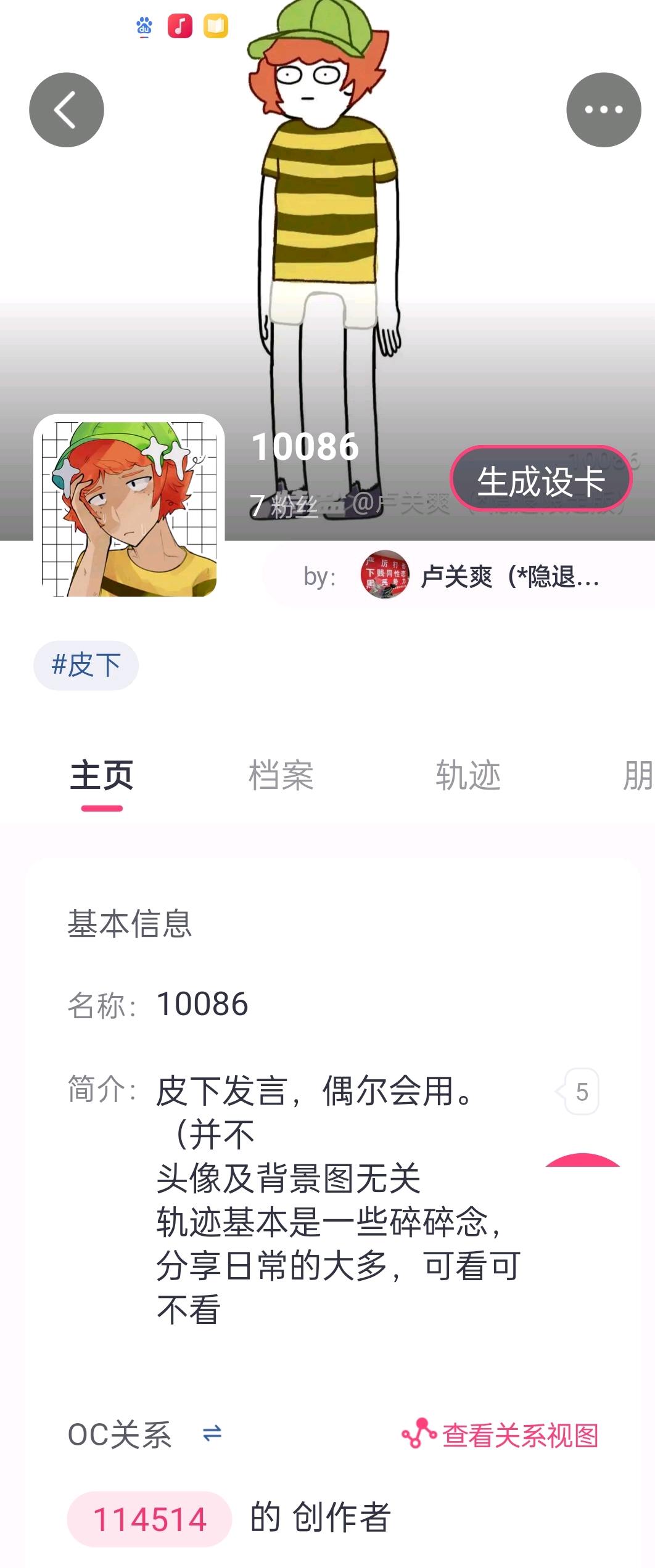This screenshot has width=655, height=1568.
Task: Open the #皮下 tag chip
Action: 86,665
